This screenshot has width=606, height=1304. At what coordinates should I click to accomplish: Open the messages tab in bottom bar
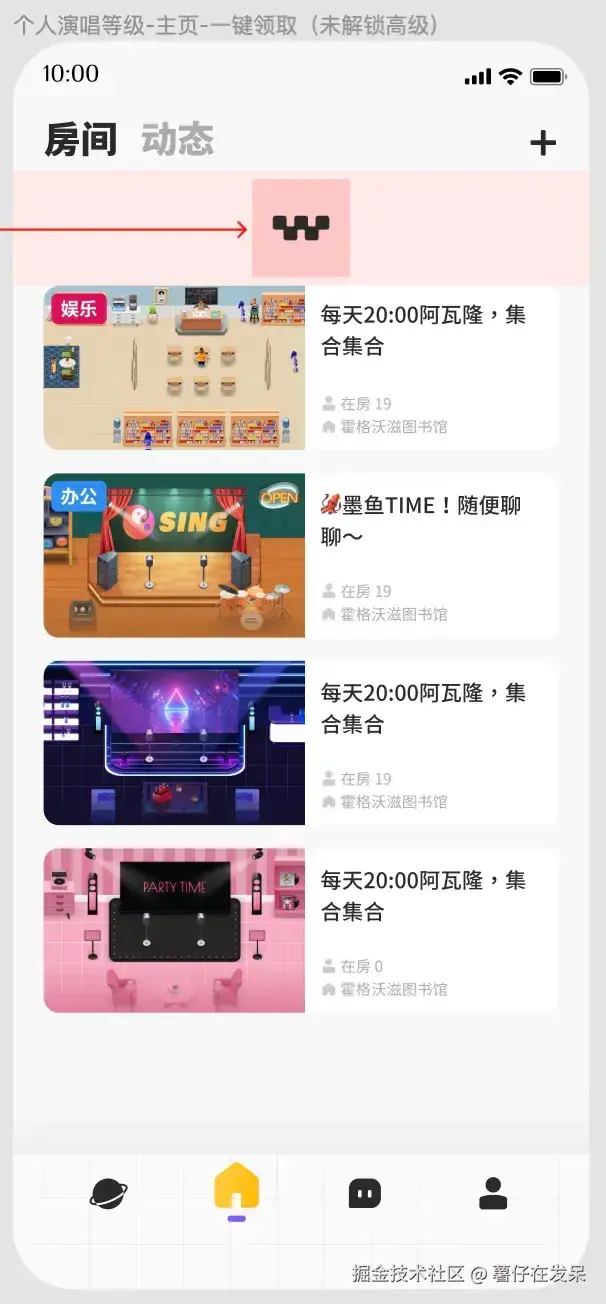[365, 1193]
